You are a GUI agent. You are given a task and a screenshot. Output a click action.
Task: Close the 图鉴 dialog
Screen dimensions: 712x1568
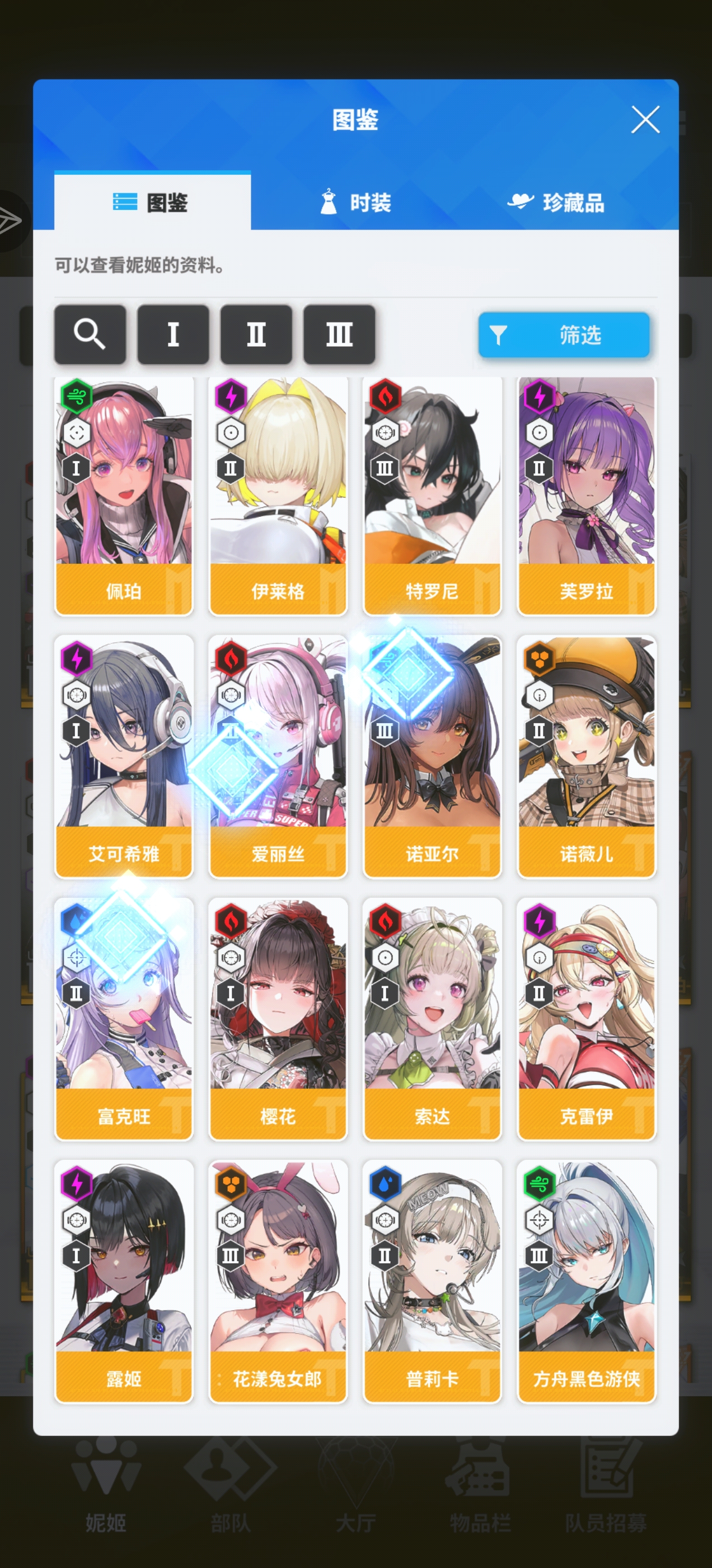[645, 119]
